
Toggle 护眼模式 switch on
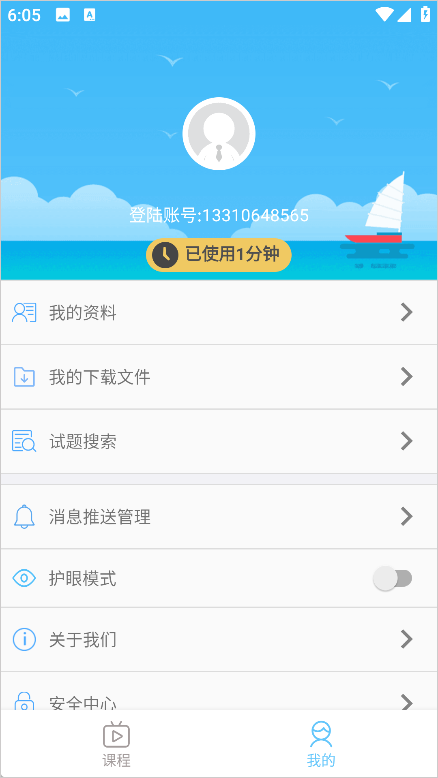coord(392,579)
